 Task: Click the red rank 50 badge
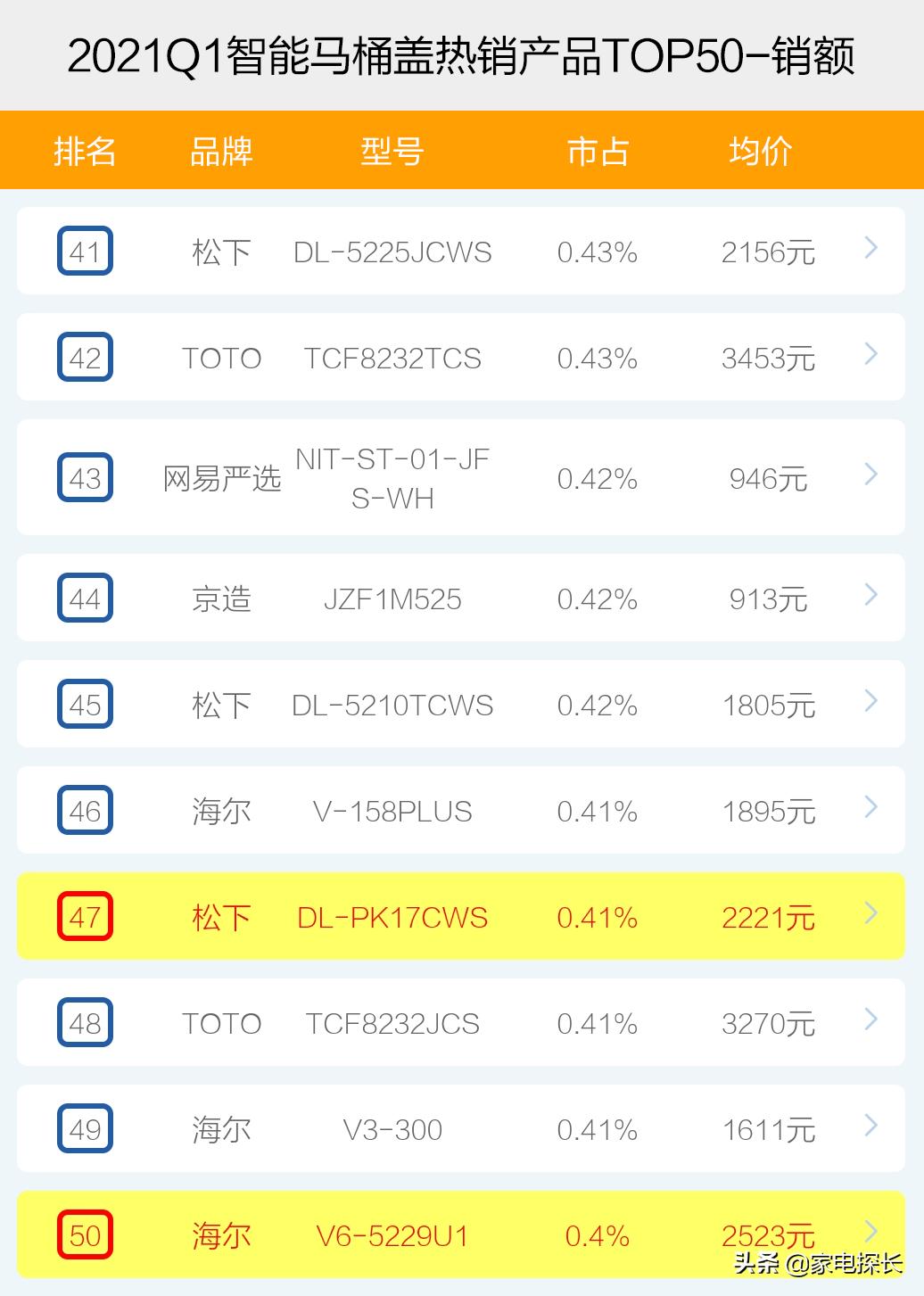pyautogui.click(x=85, y=1235)
